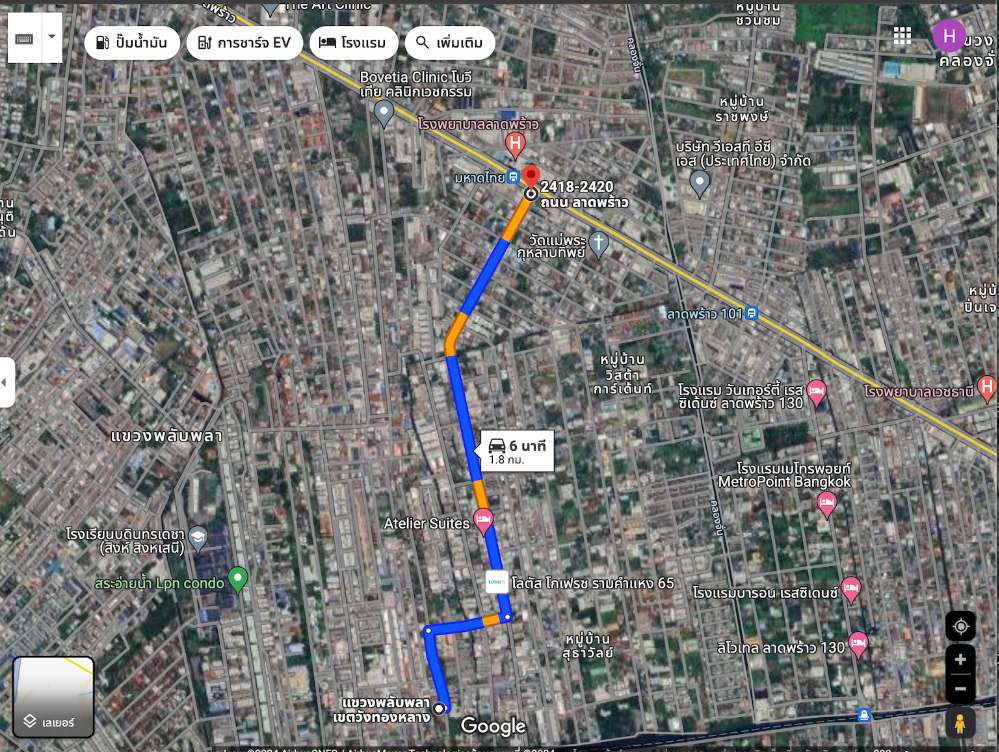Zoom out of the map
The height and width of the screenshot is (752, 999).
(x=960, y=688)
